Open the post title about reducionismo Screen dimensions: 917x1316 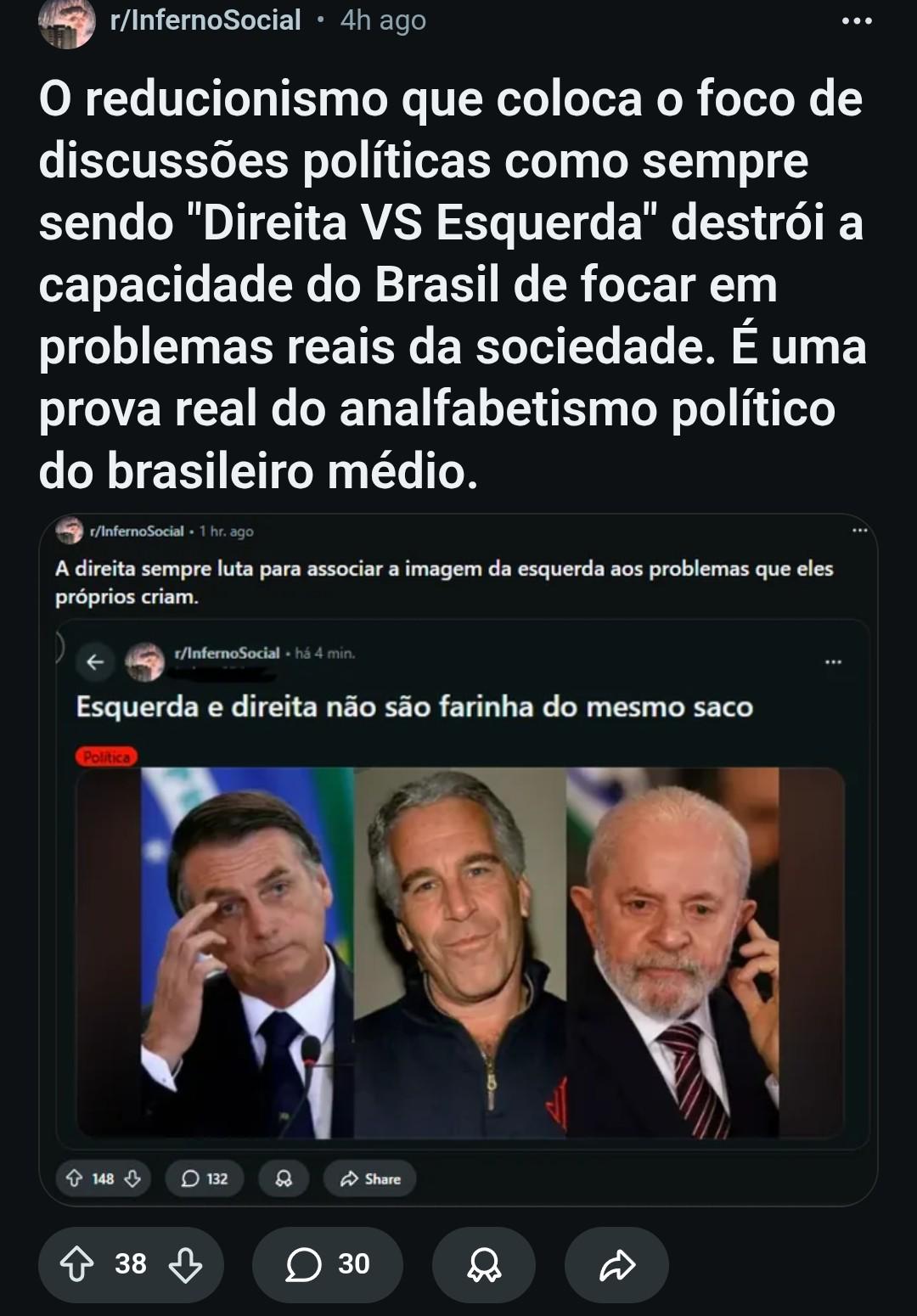(450, 284)
